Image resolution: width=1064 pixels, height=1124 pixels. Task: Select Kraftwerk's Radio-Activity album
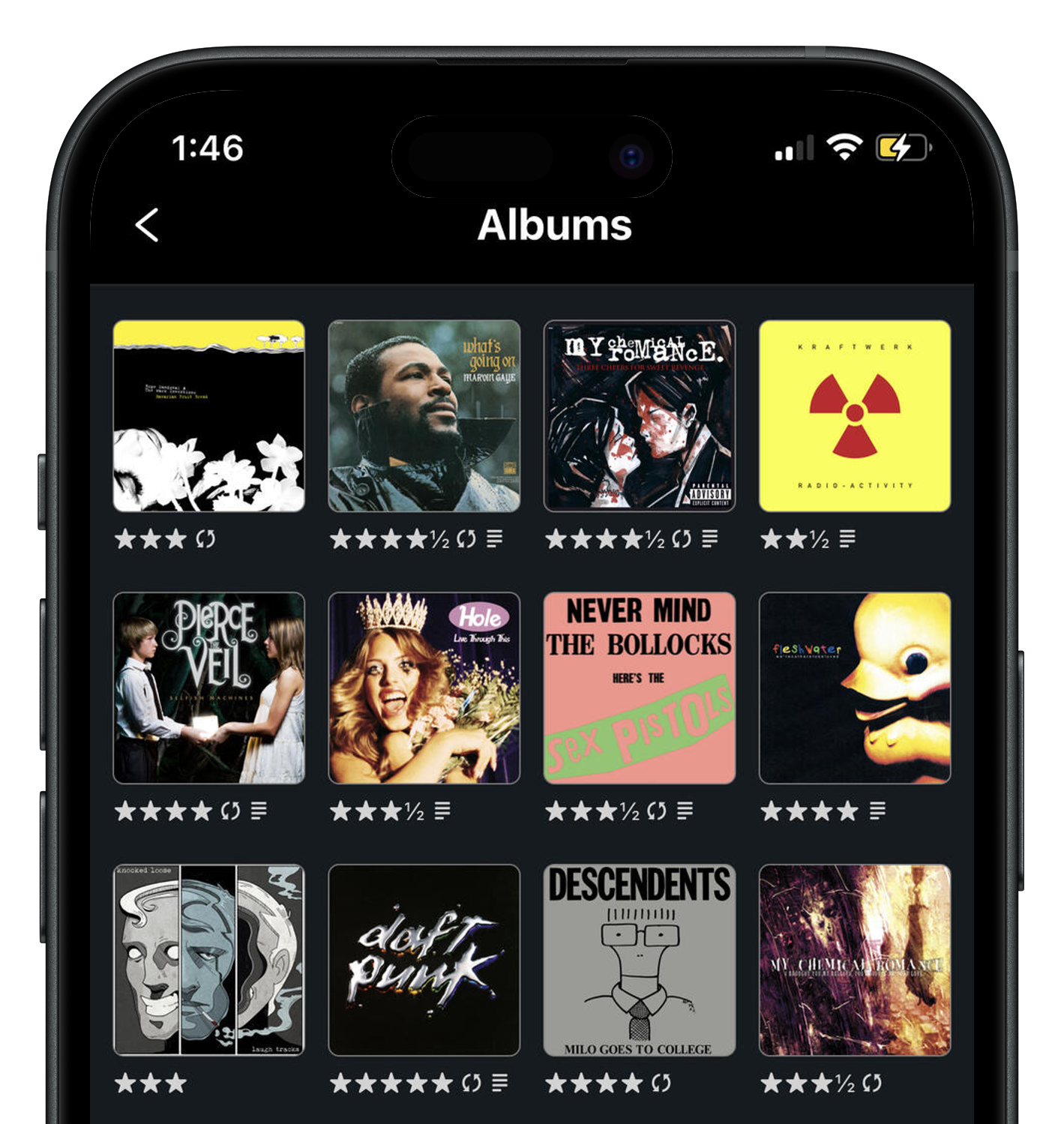[x=854, y=416]
